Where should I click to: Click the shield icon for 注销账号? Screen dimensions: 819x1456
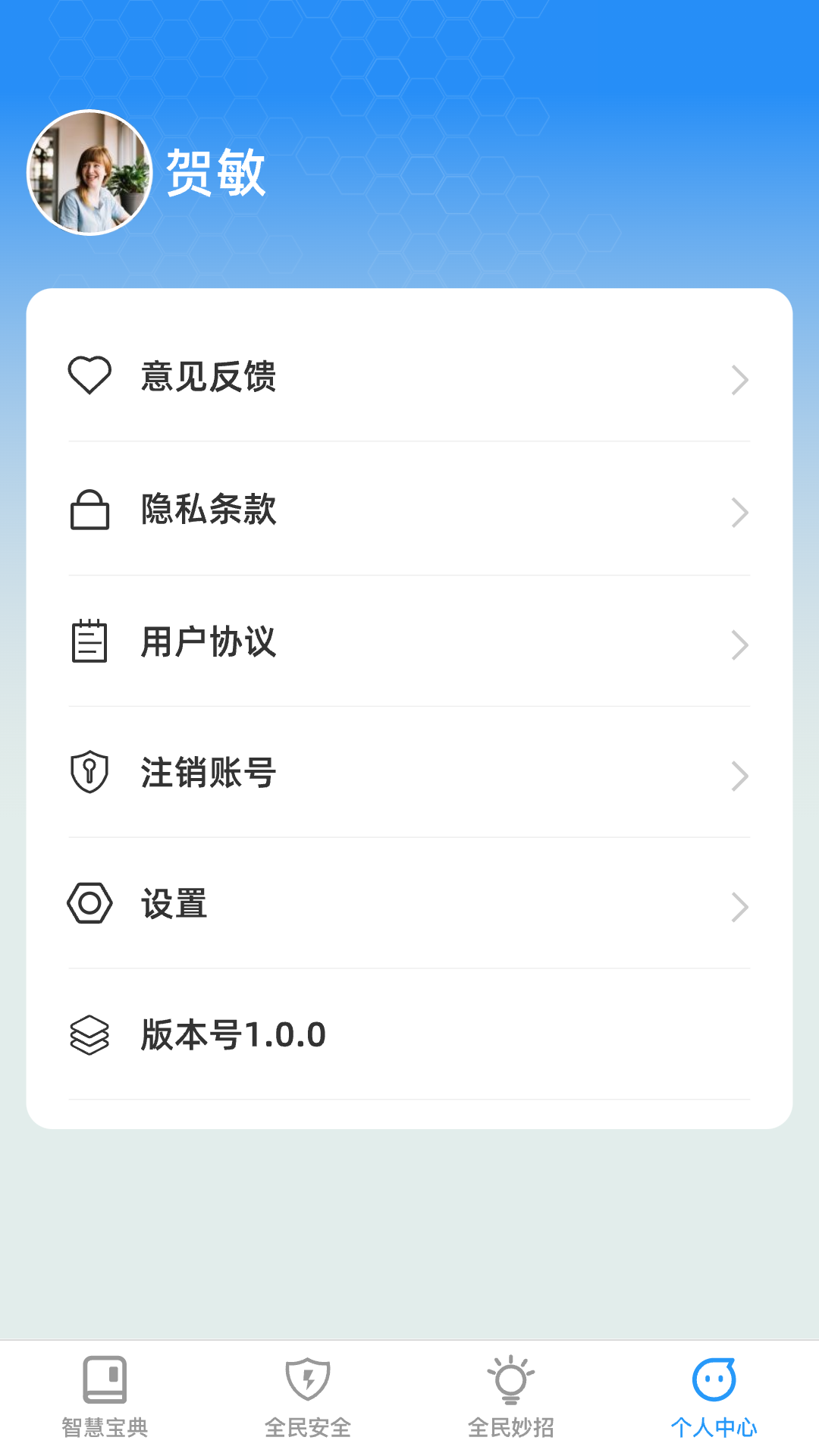click(90, 774)
